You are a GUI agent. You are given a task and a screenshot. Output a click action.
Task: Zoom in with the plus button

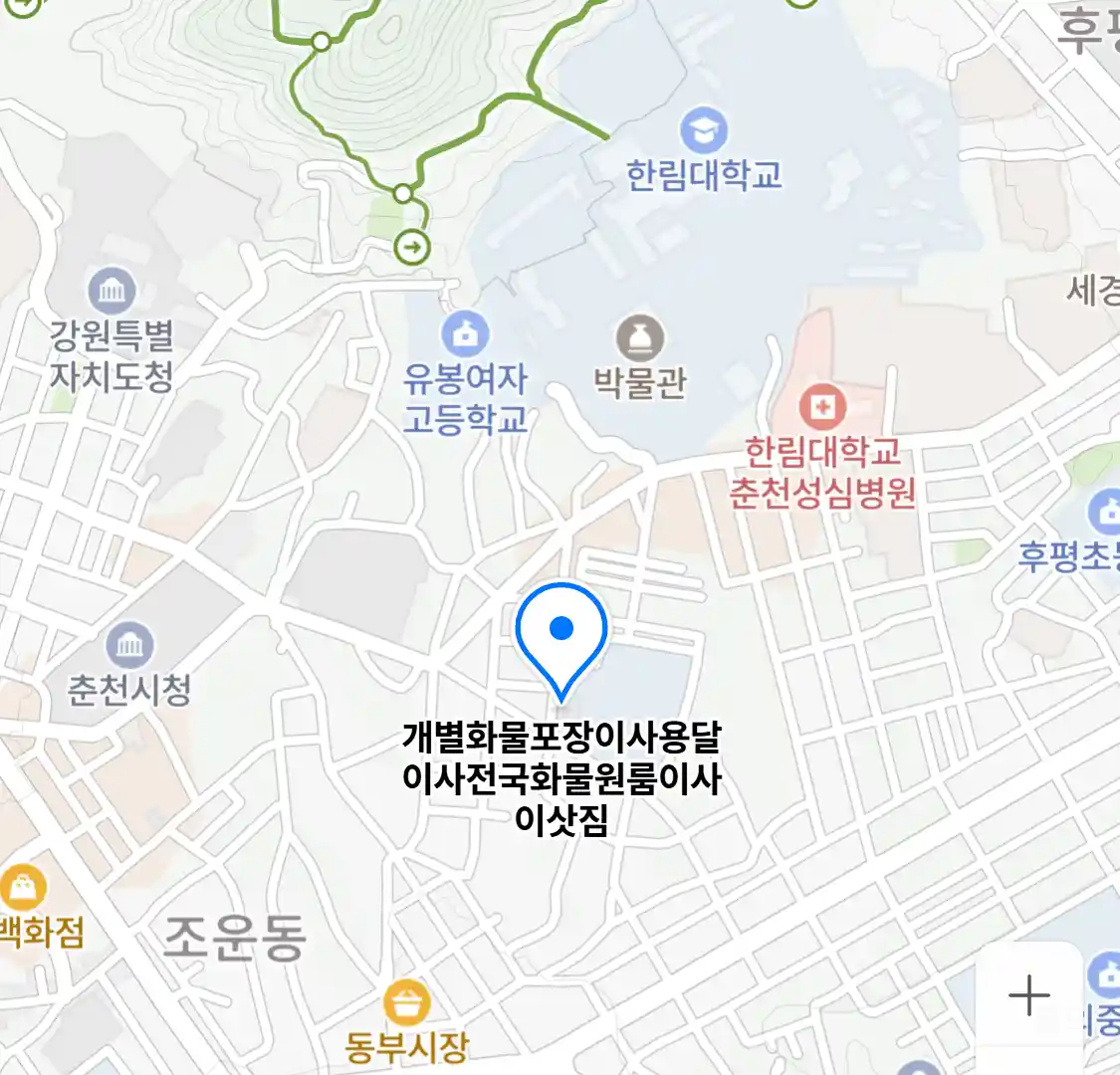1028,995
